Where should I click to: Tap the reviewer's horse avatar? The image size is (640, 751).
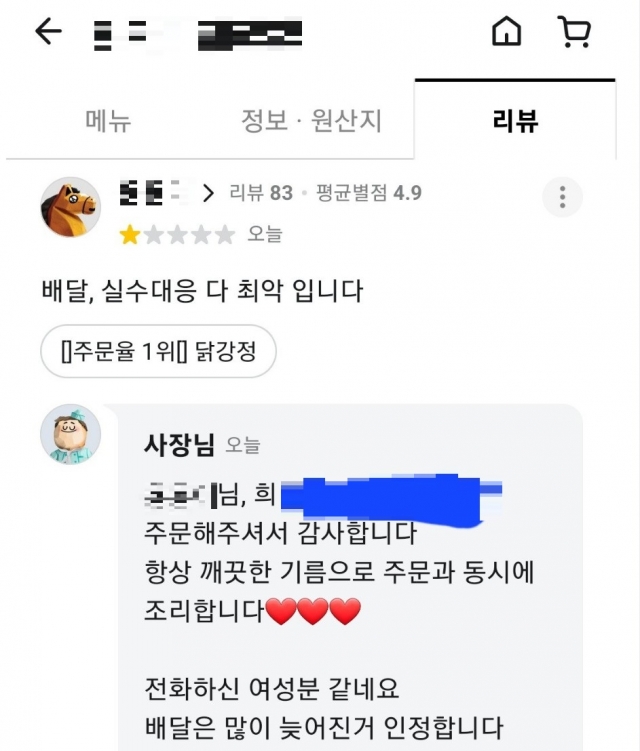[70, 207]
